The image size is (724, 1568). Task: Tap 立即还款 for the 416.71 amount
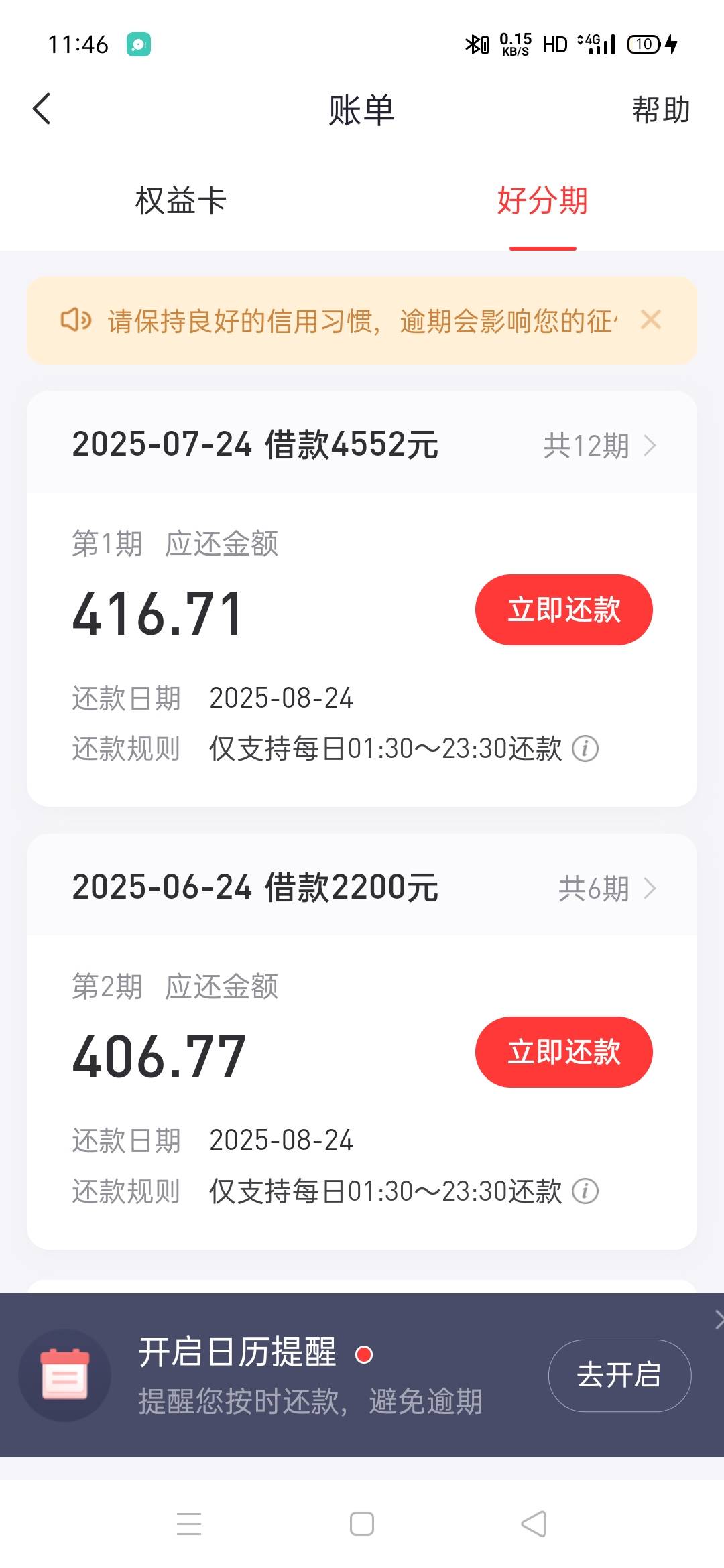(564, 610)
